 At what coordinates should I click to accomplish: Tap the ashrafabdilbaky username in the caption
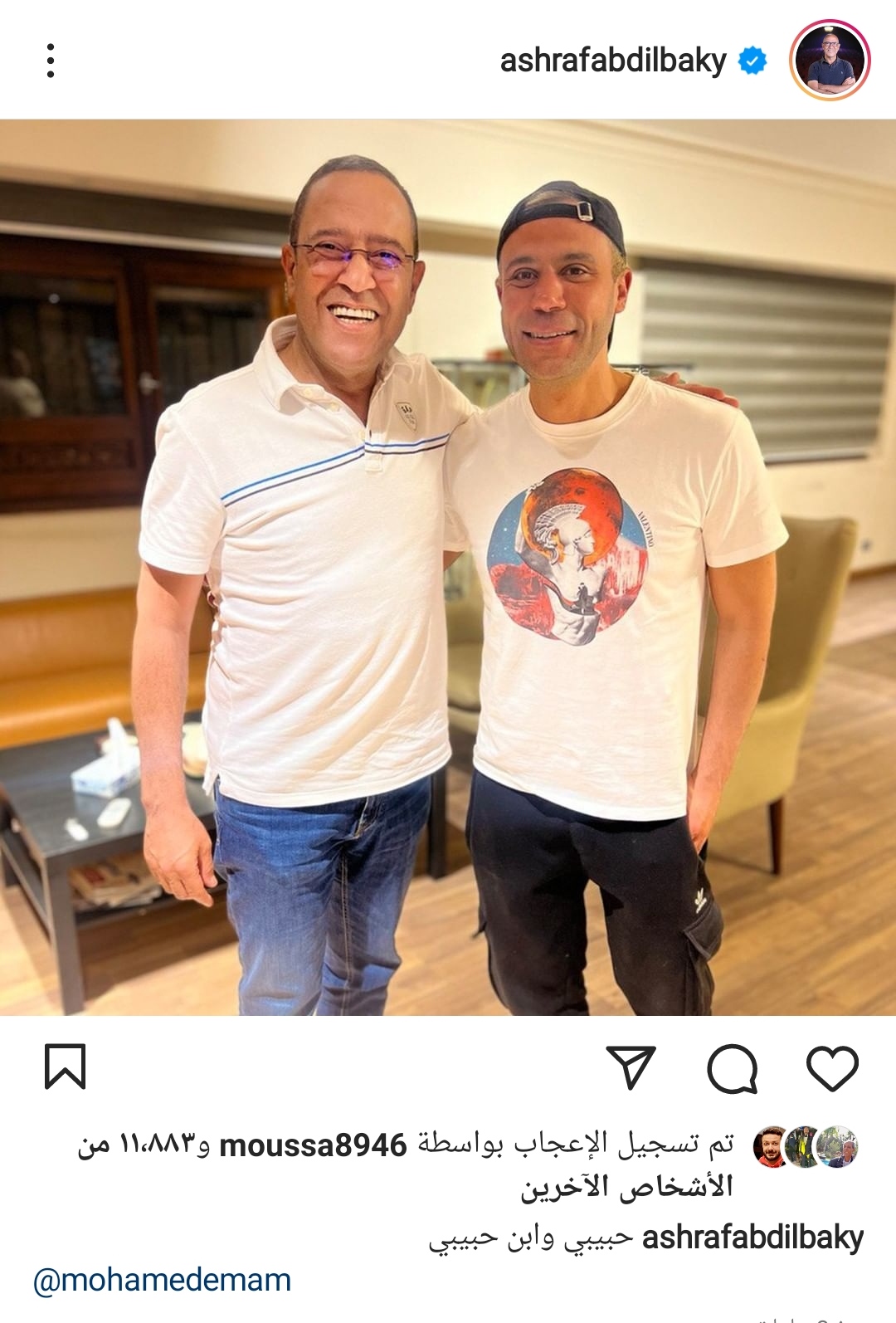pyautogui.click(x=752, y=1238)
